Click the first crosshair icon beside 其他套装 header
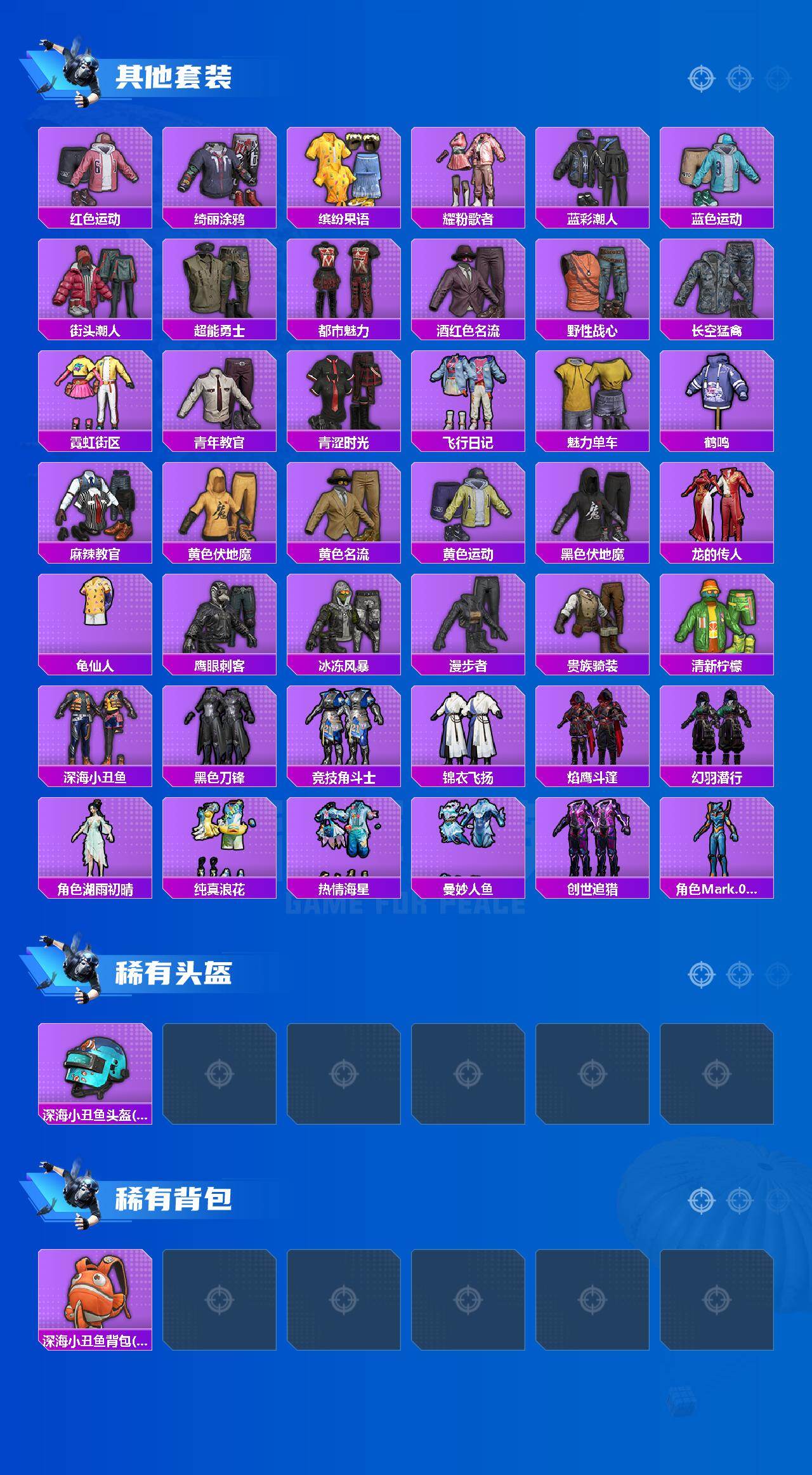 click(x=700, y=79)
